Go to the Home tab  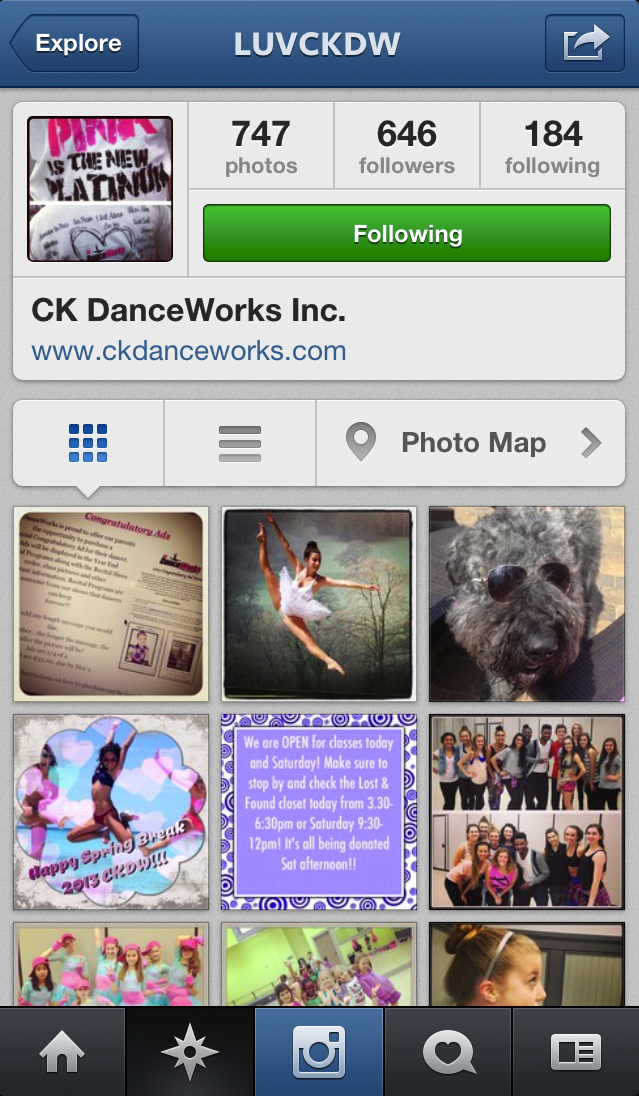62,1051
